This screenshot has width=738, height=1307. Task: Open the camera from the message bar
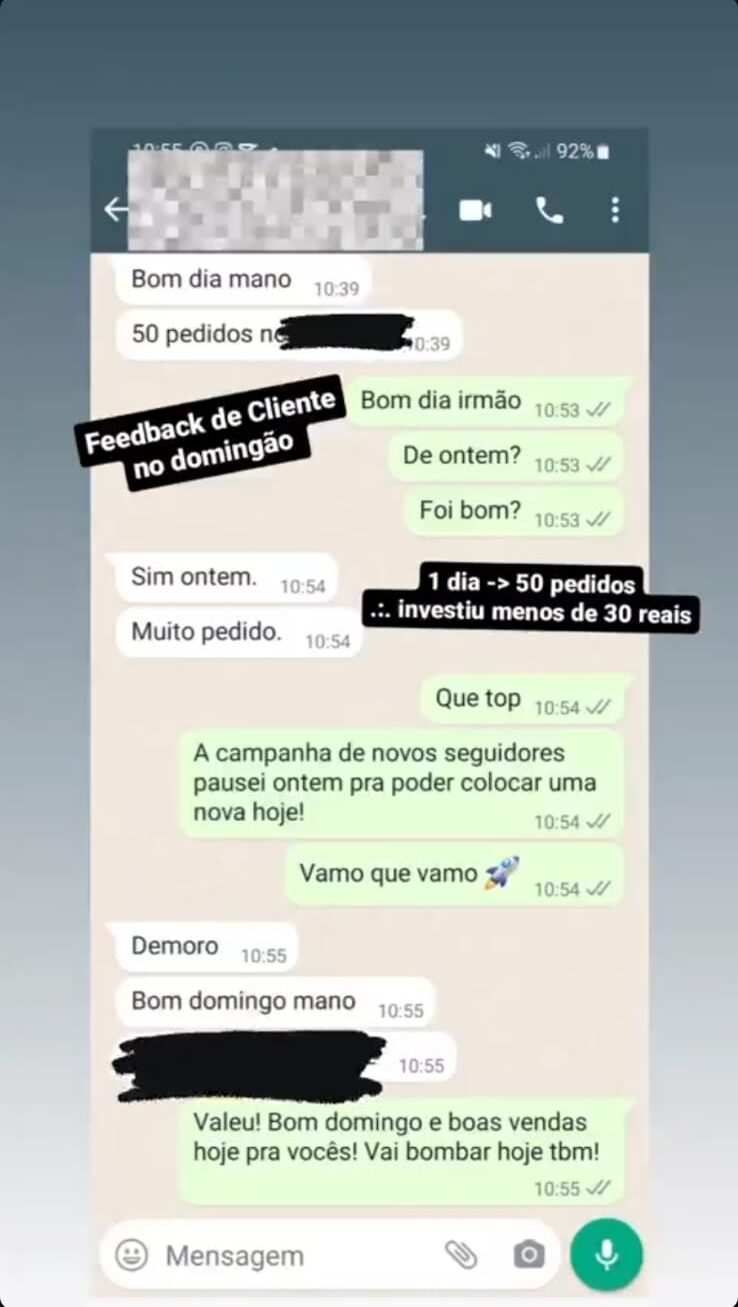point(528,1254)
